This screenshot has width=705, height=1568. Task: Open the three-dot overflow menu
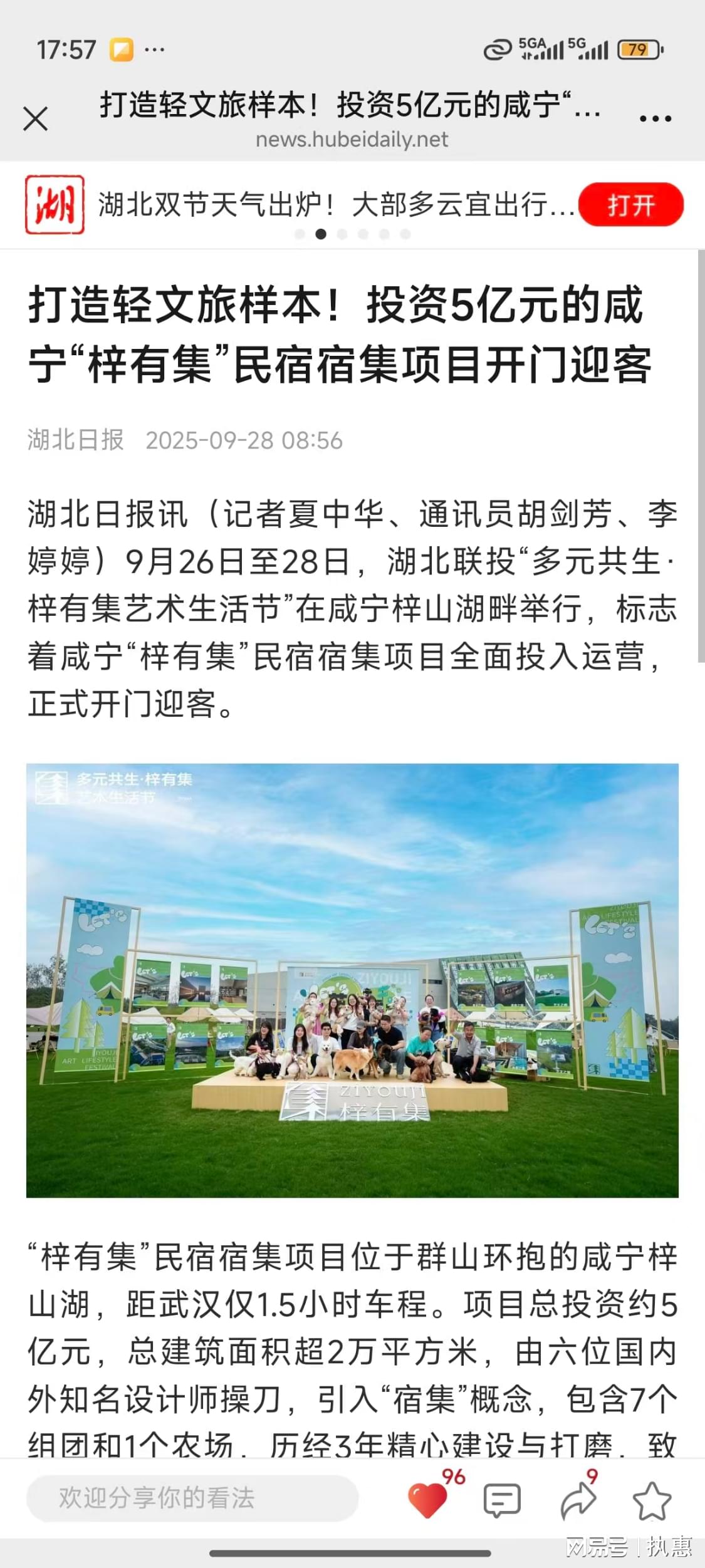[x=655, y=118]
